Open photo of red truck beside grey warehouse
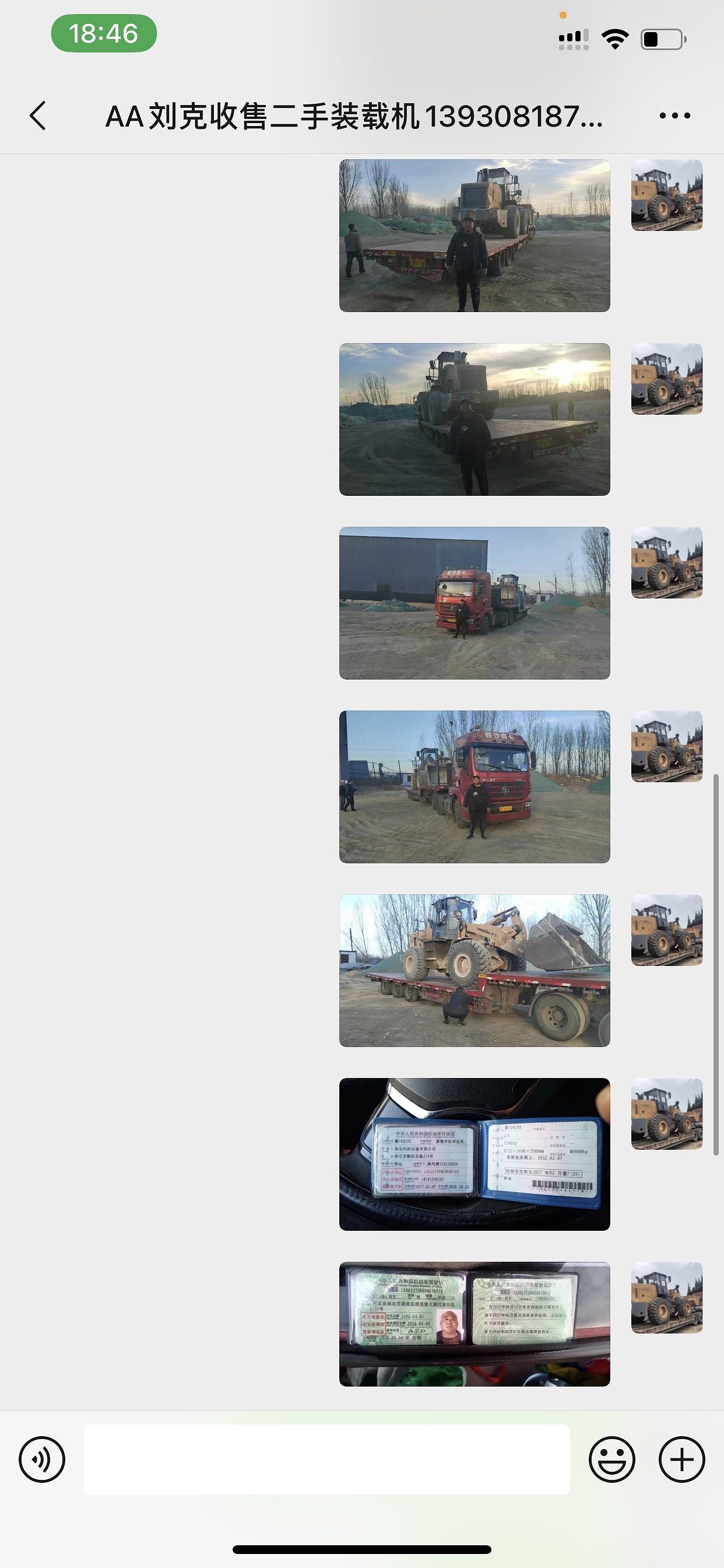Viewport: 724px width, 1568px height. pyautogui.click(x=475, y=603)
